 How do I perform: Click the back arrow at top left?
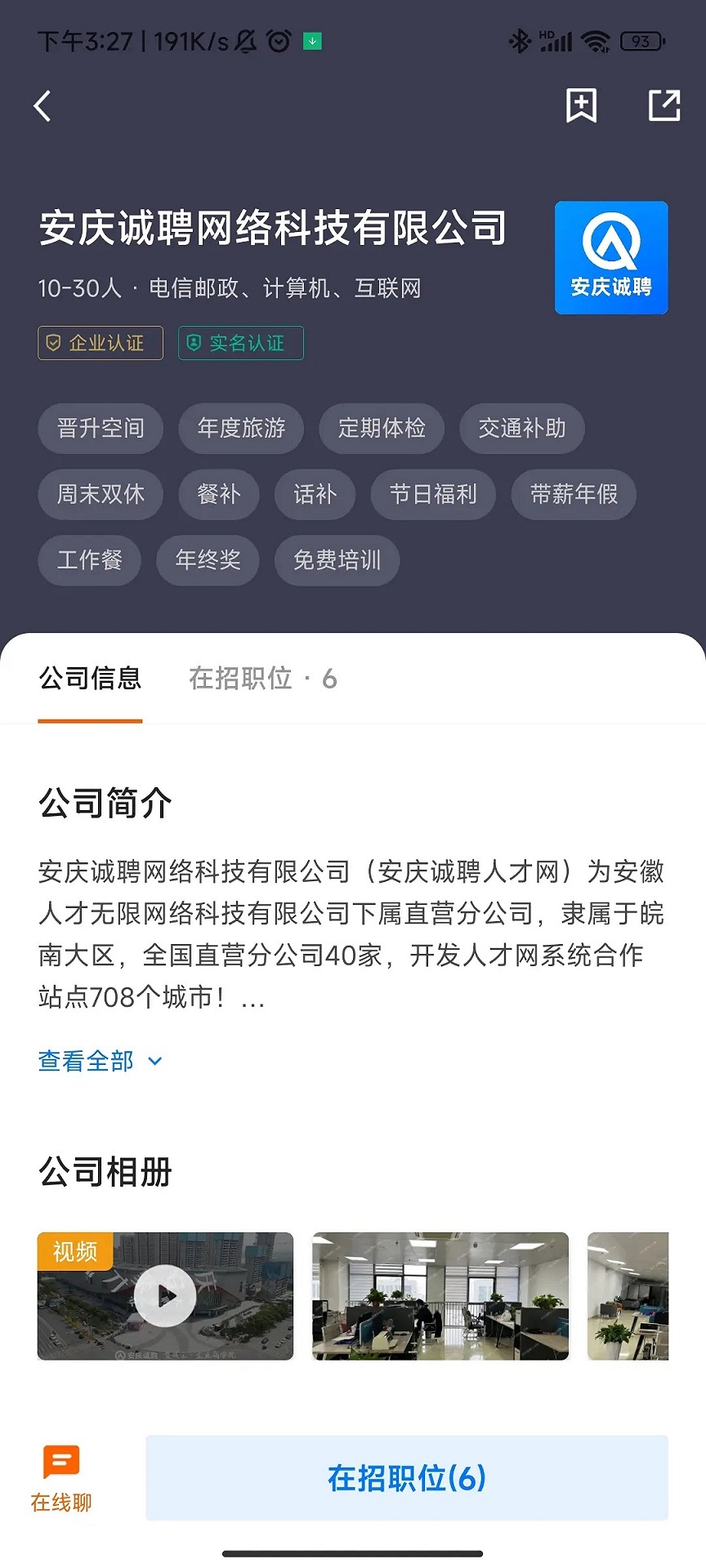42,105
